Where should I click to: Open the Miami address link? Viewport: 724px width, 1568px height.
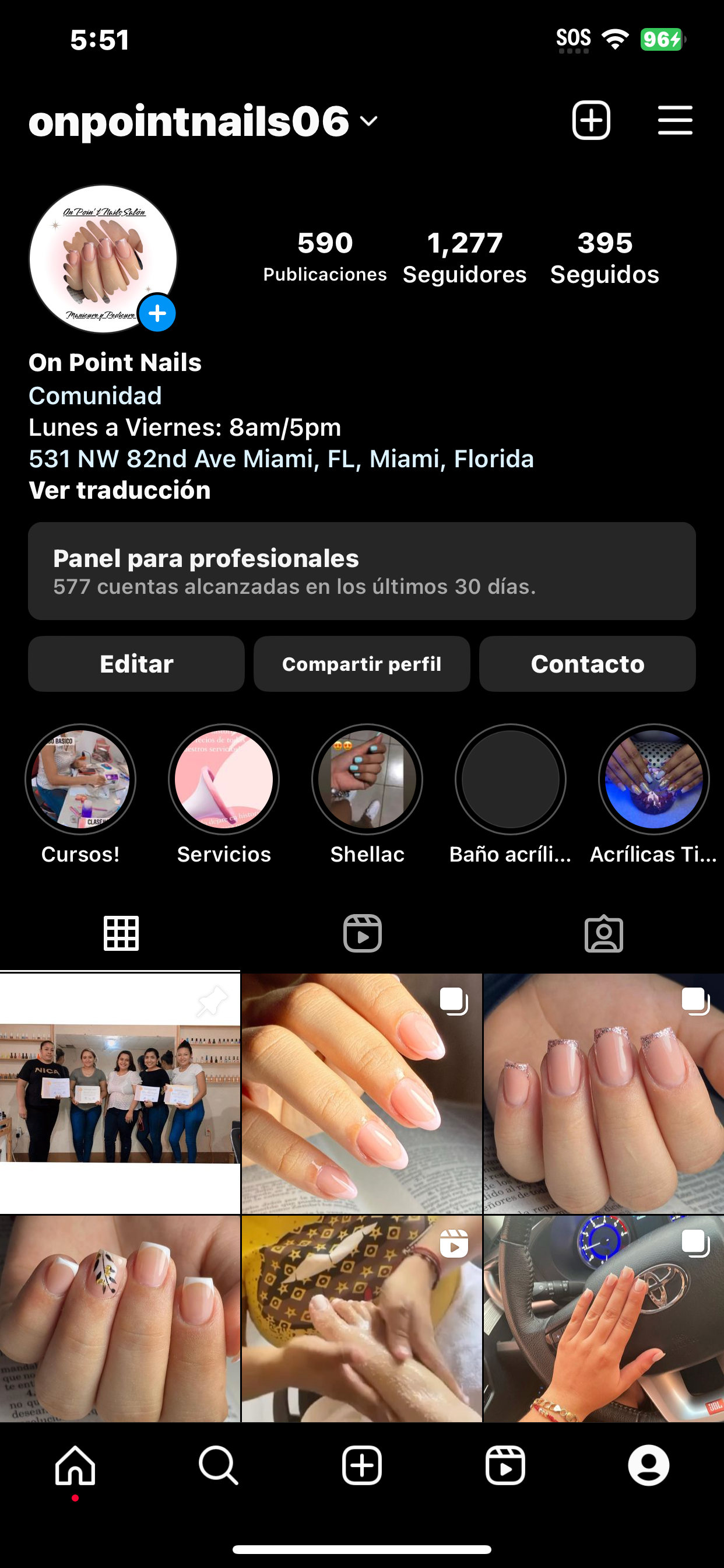point(281,459)
